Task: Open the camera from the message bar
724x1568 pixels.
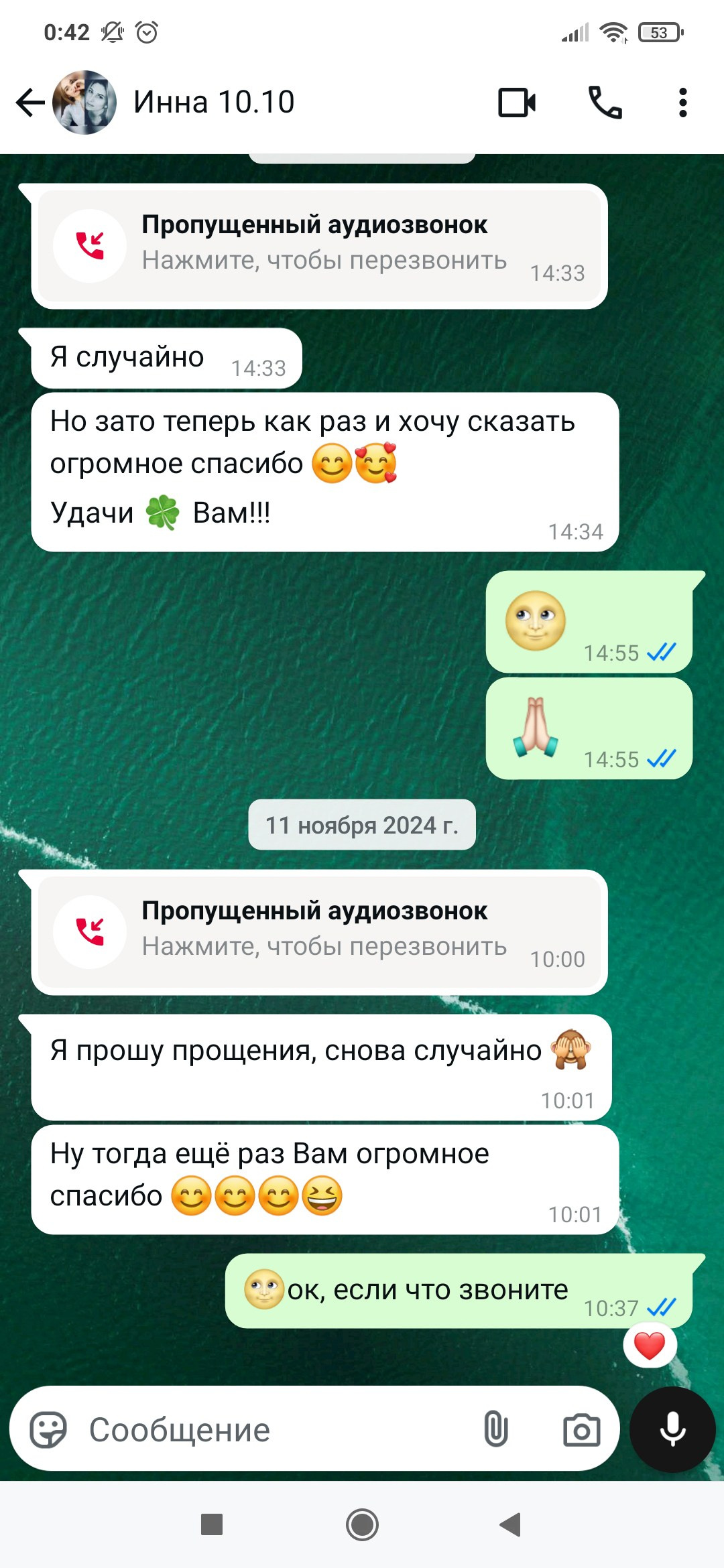Action: click(581, 1431)
